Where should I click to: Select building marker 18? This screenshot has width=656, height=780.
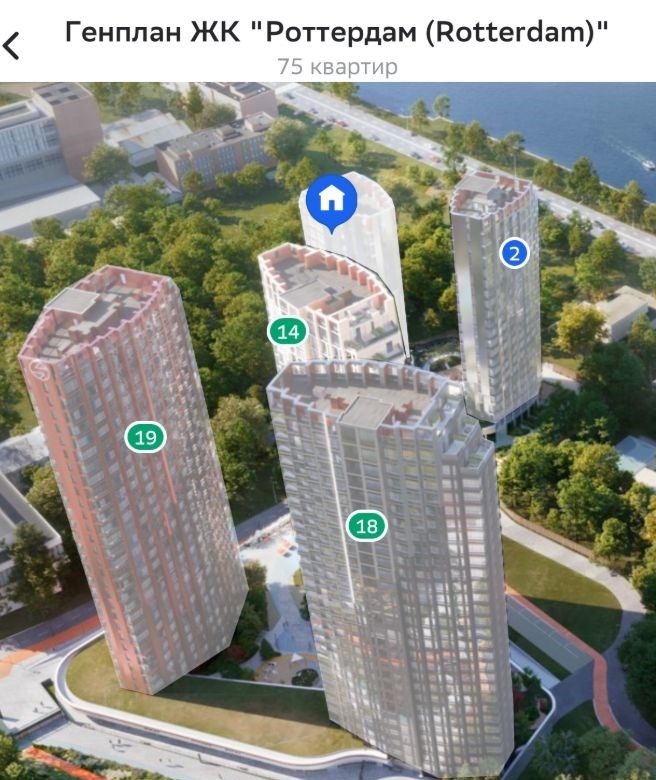367,525
